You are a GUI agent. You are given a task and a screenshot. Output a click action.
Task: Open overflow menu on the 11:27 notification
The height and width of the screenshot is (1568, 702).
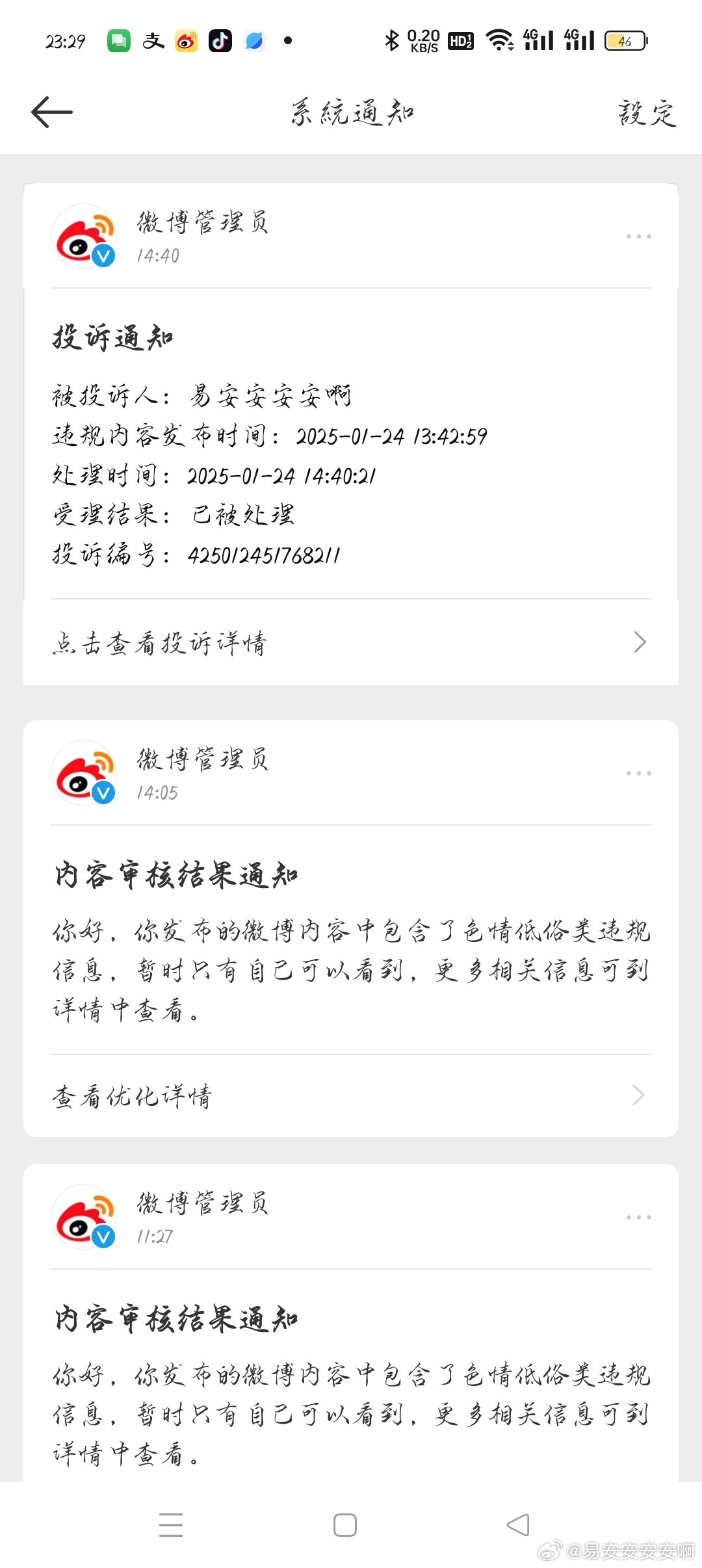pos(638,1218)
